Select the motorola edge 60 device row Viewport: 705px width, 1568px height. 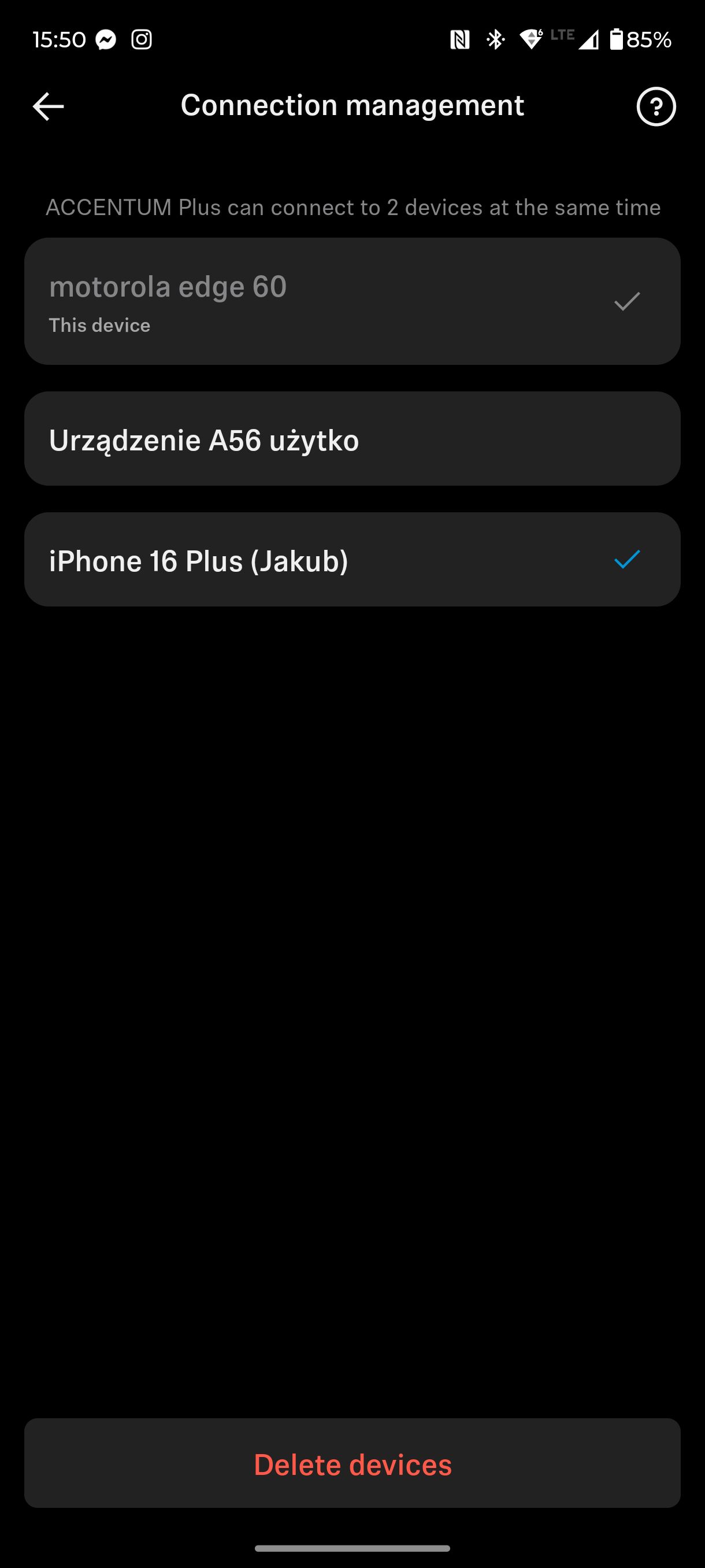[352, 301]
